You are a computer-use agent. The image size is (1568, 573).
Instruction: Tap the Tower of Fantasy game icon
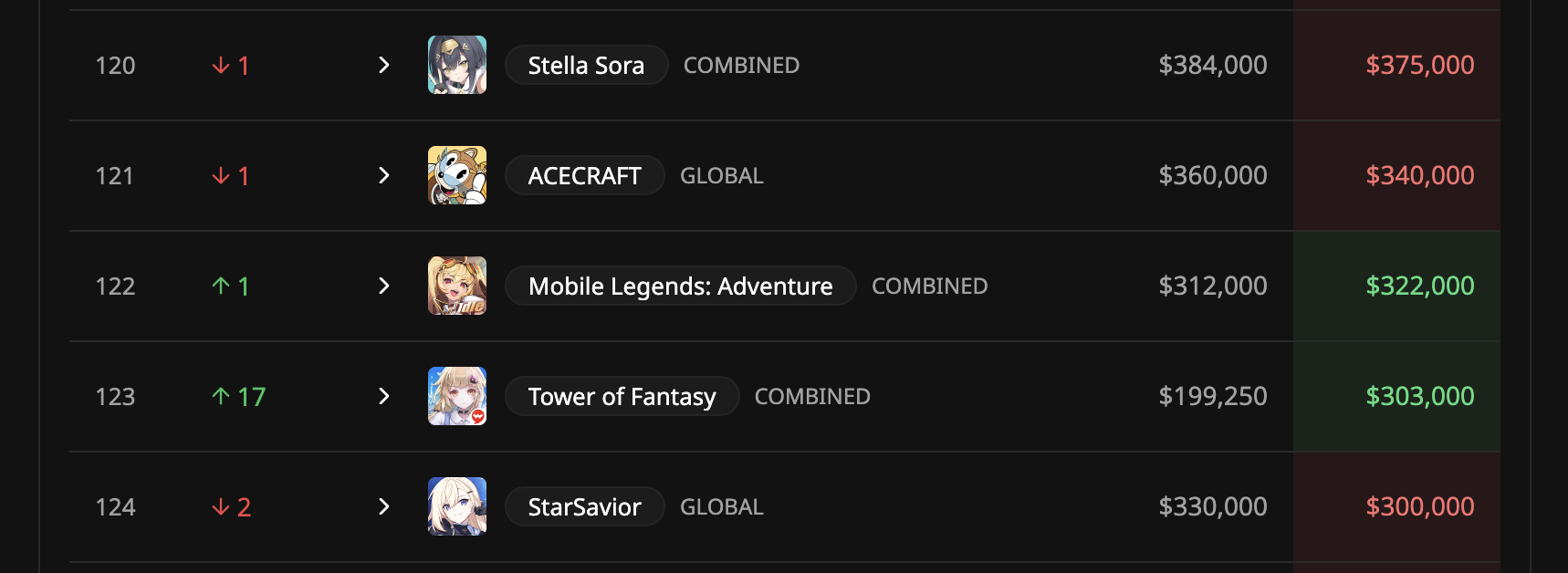click(457, 396)
